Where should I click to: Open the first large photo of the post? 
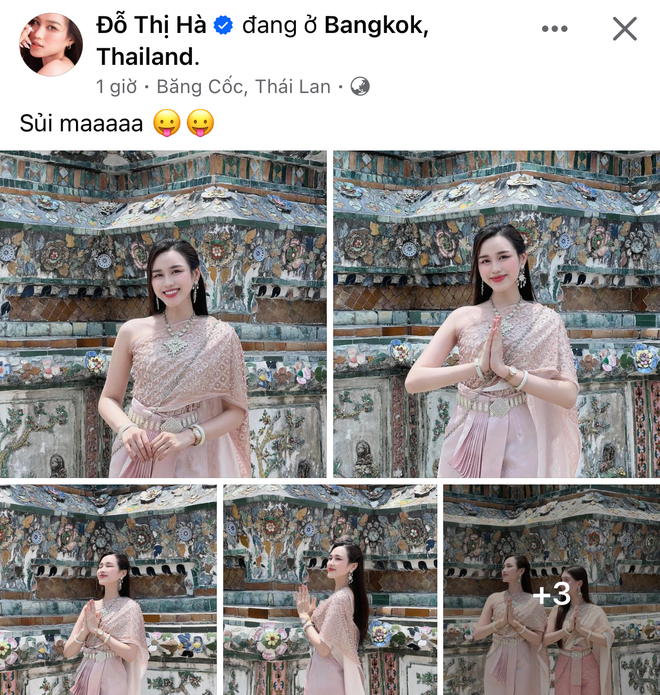pyautogui.click(x=163, y=314)
